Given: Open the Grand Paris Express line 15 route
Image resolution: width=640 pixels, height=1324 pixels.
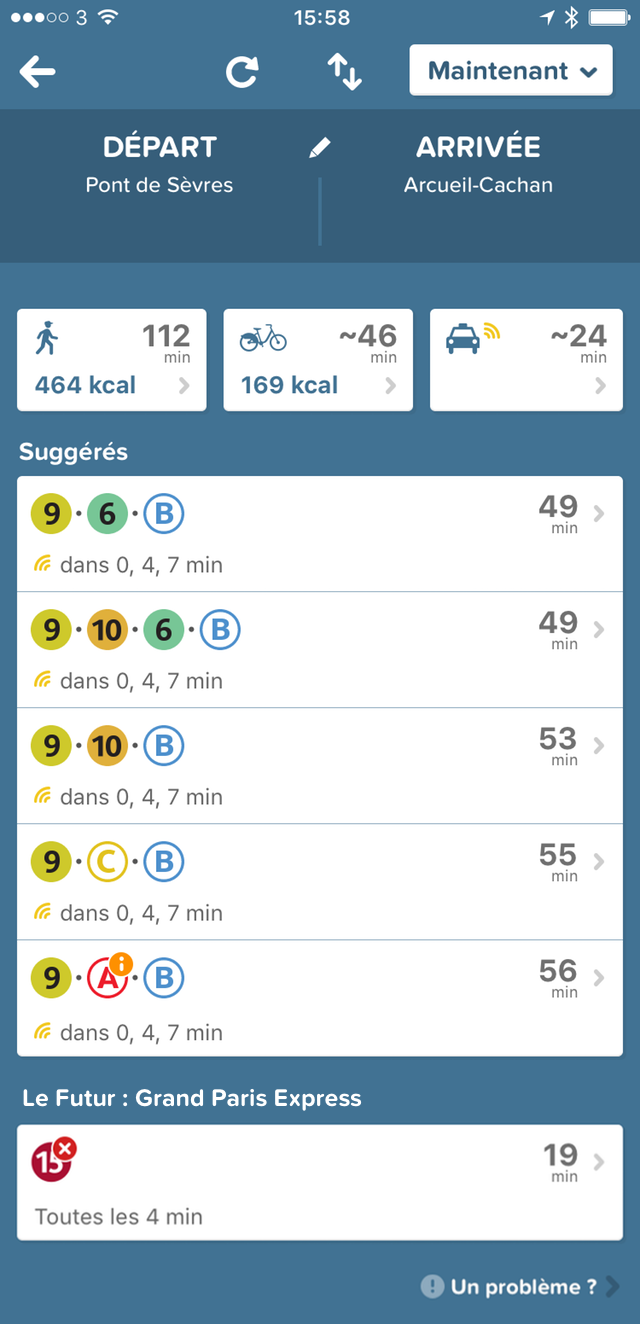Looking at the screenshot, I should (x=320, y=1183).
